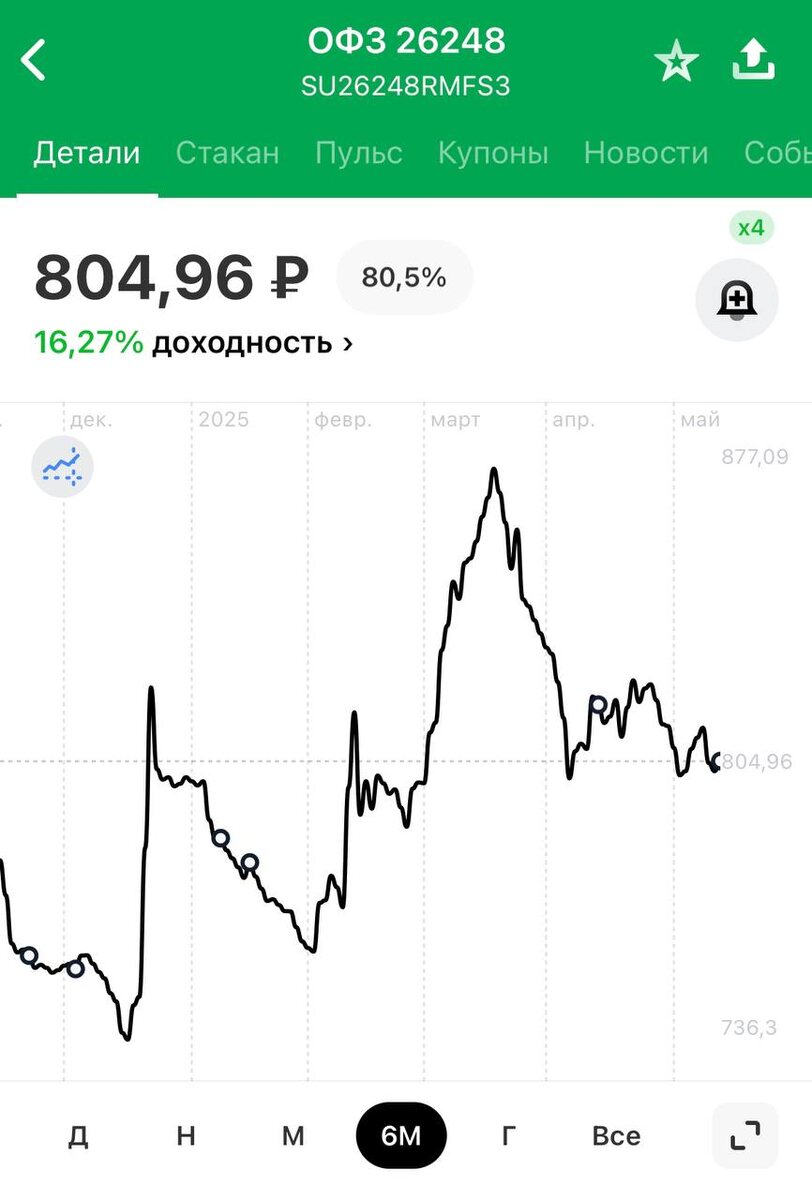Add ОФЗ 26248 to favorites
This screenshot has width=812, height=1200.
pos(676,62)
